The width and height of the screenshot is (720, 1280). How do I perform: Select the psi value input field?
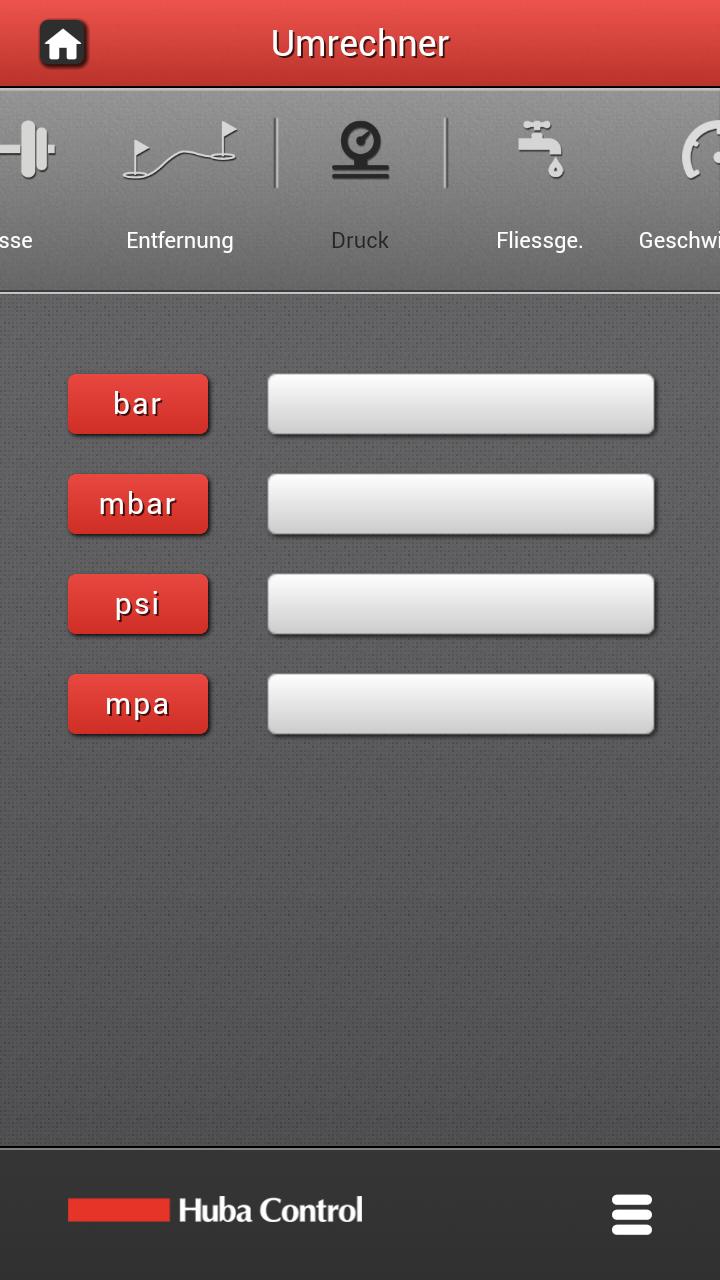[x=460, y=604]
